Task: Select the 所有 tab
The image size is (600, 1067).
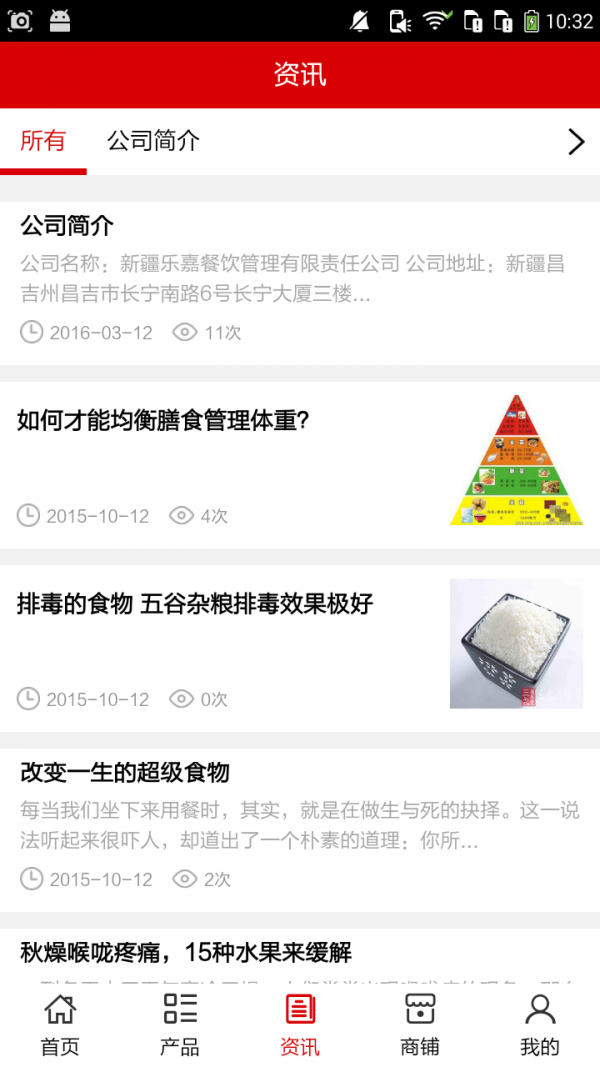Action: click(x=43, y=141)
